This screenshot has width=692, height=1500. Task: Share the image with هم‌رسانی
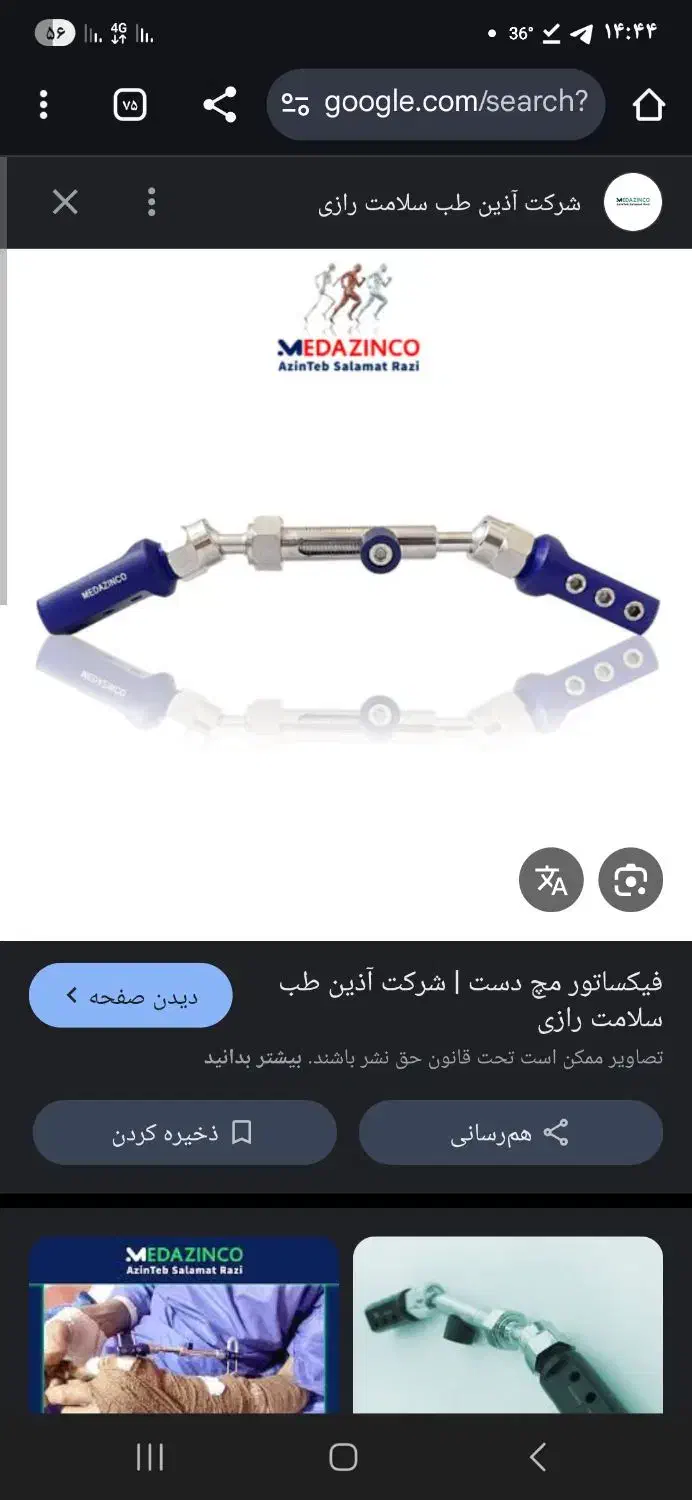(x=510, y=1133)
